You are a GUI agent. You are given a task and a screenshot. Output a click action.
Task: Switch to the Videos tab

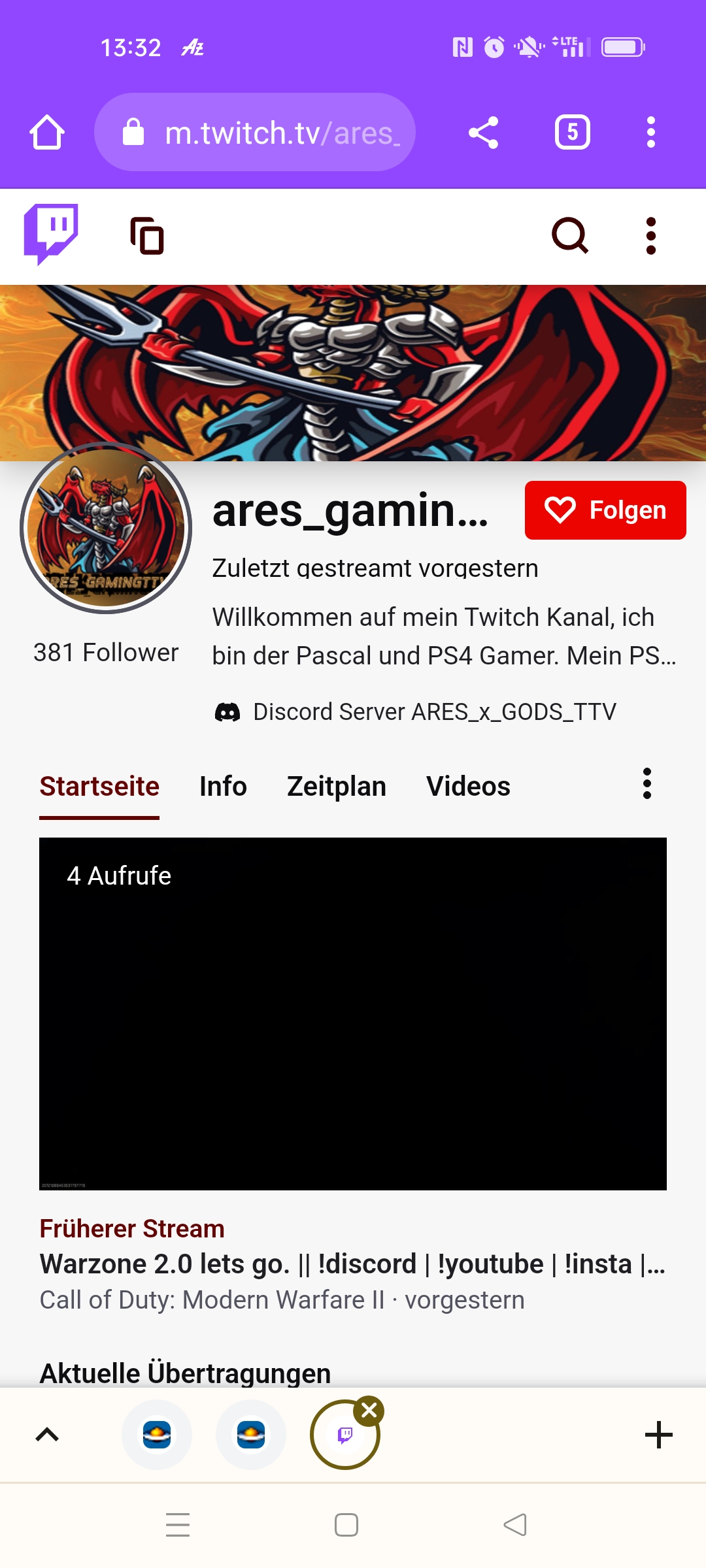(x=468, y=786)
